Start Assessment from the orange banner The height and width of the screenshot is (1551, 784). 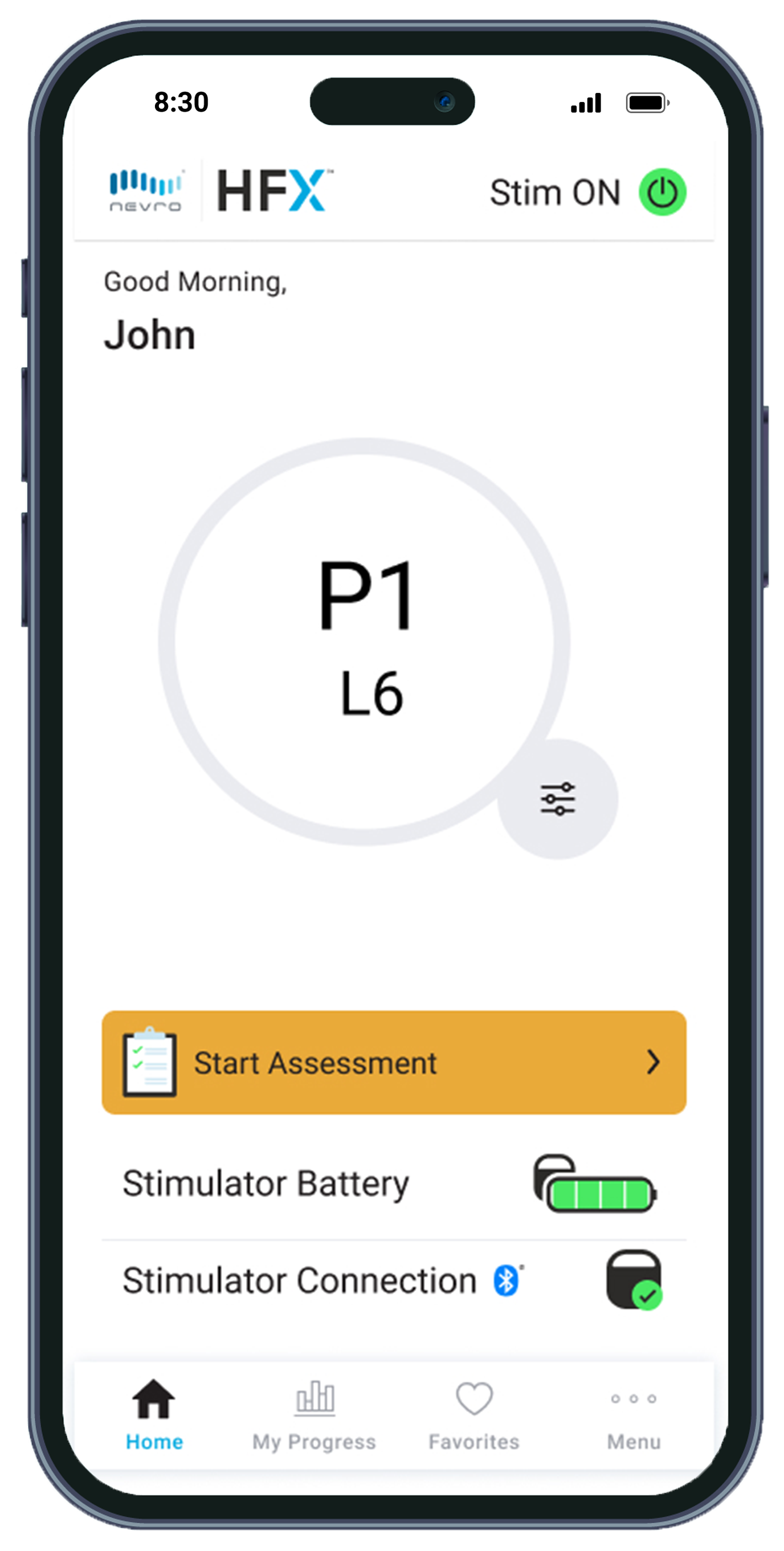(394, 1063)
